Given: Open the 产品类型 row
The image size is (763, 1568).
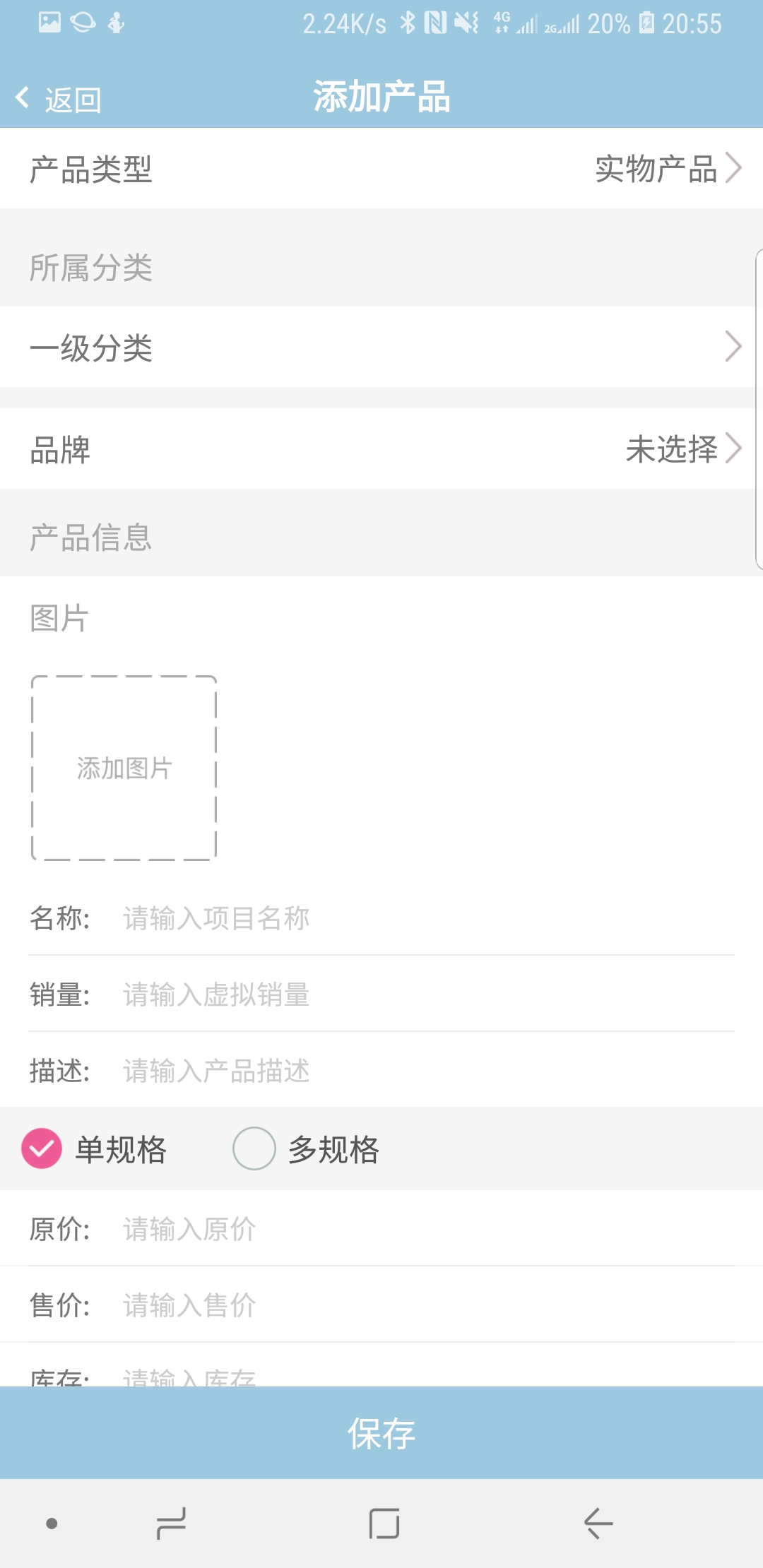Looking at the screenshot, I should (x=381, y=168).
